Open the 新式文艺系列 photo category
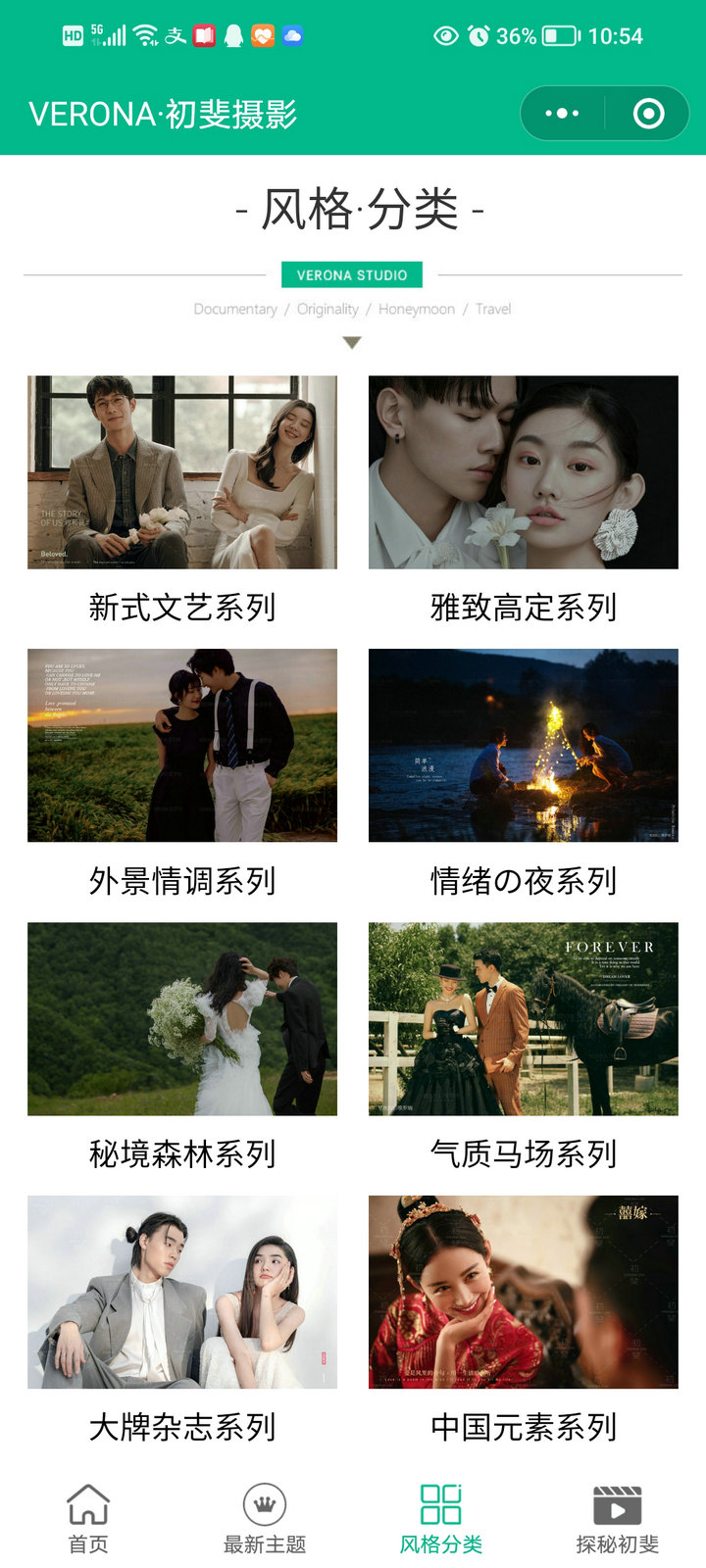Image resolution: width=706 pixels, height=1568 pixels. click(x=182, y=472)
